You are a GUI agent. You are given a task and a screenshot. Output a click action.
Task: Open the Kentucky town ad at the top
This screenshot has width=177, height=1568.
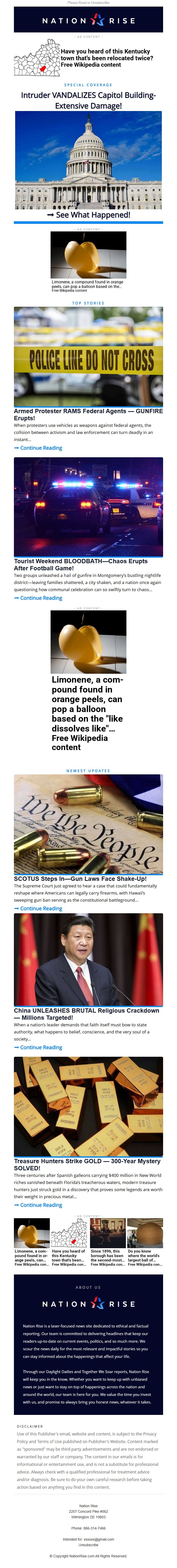tap(88, 57)
